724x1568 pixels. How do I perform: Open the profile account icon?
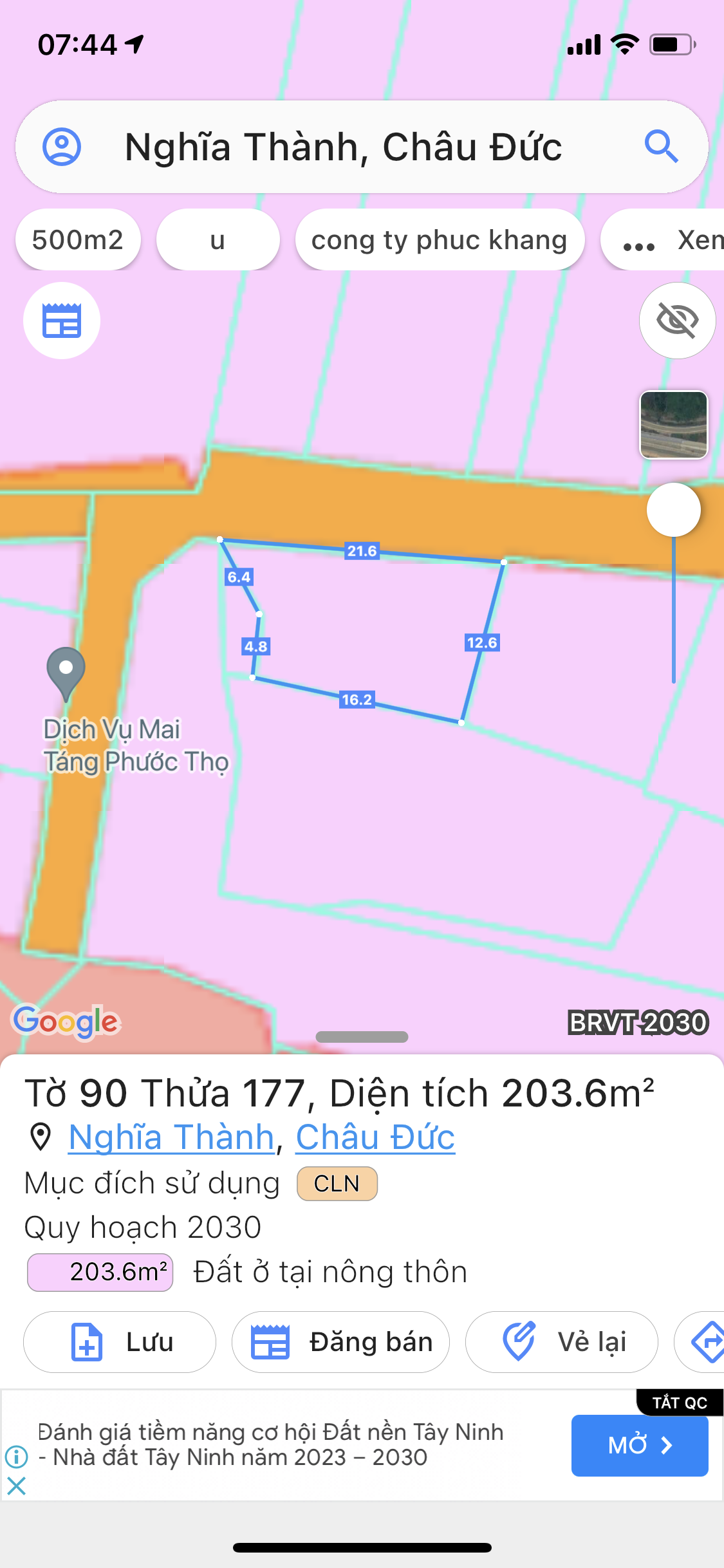click(62, 147)
